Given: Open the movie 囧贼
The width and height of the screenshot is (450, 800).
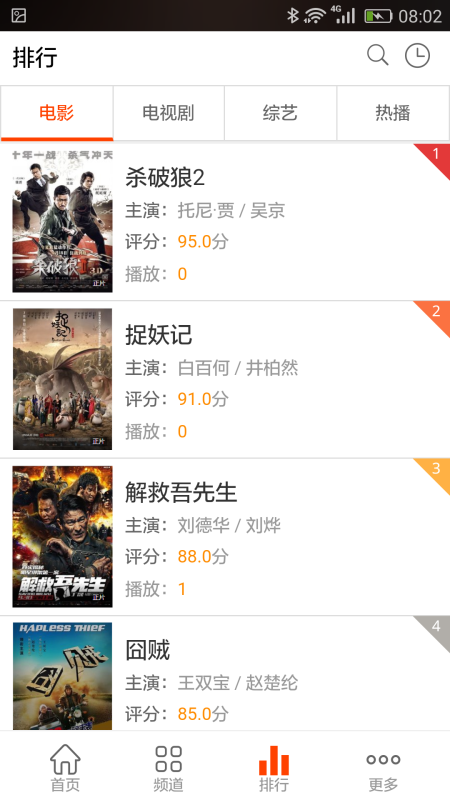Looking at the screenshot, I should click(x=225, y=673).
